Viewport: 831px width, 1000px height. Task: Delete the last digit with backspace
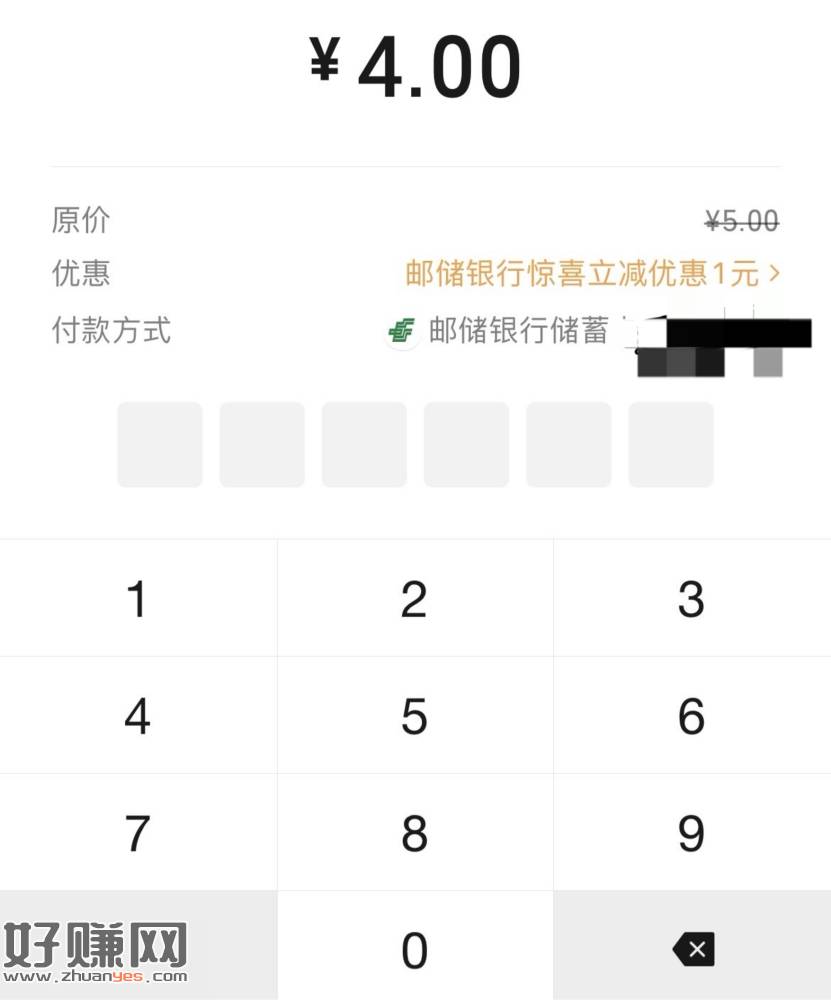click(693, 948)
